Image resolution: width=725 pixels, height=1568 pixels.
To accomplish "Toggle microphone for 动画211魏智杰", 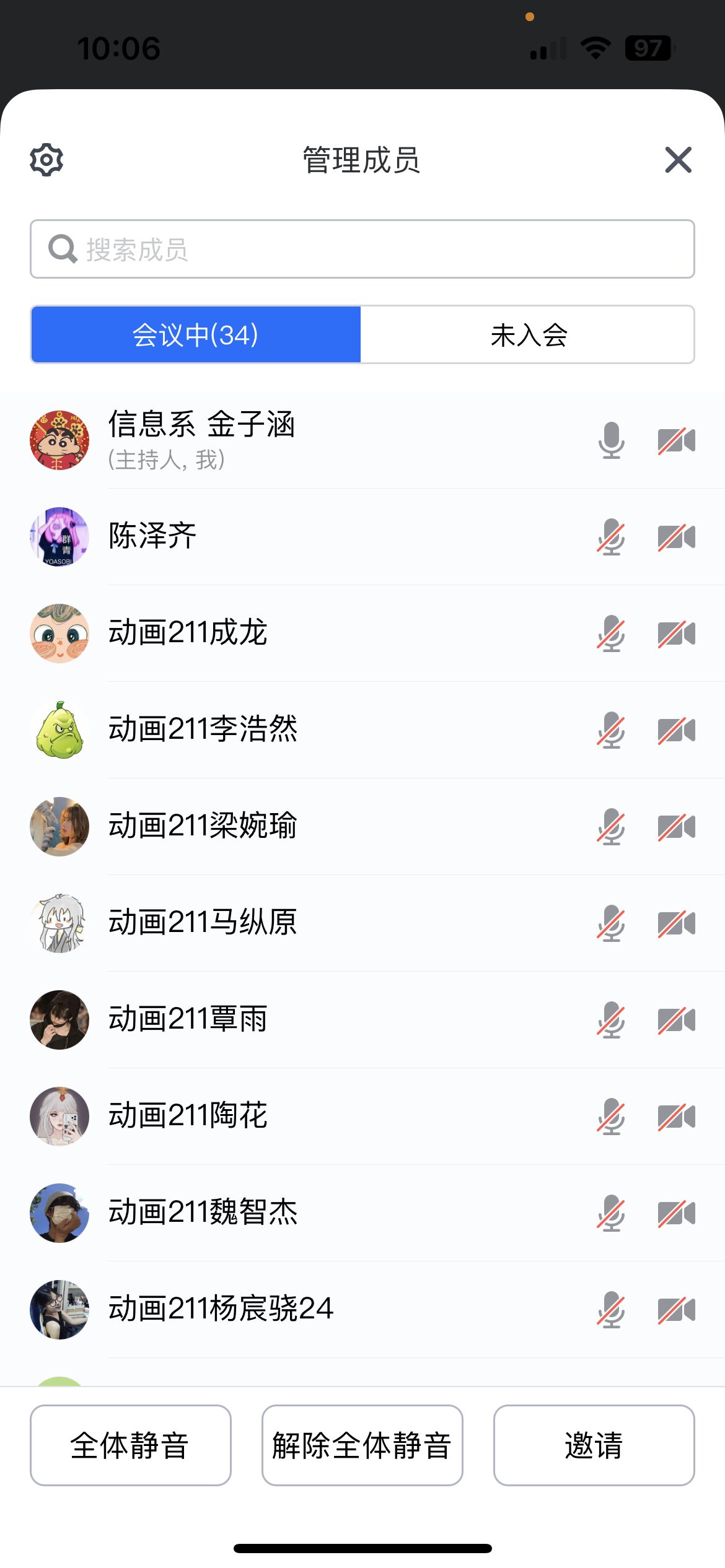I will click(611, 1213).
